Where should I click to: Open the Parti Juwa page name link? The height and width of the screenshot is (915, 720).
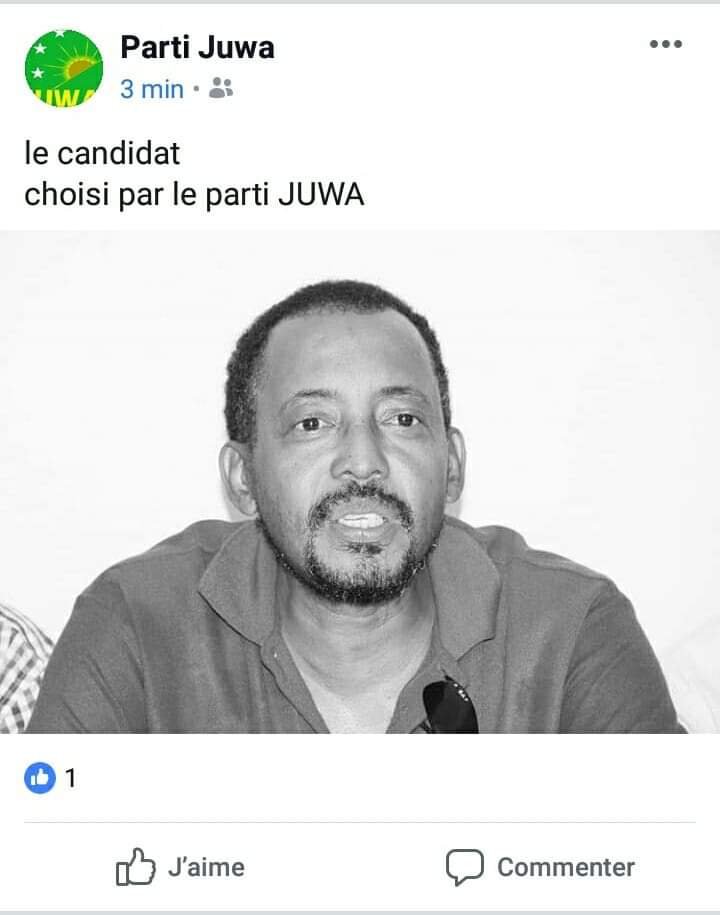point(197,46)
